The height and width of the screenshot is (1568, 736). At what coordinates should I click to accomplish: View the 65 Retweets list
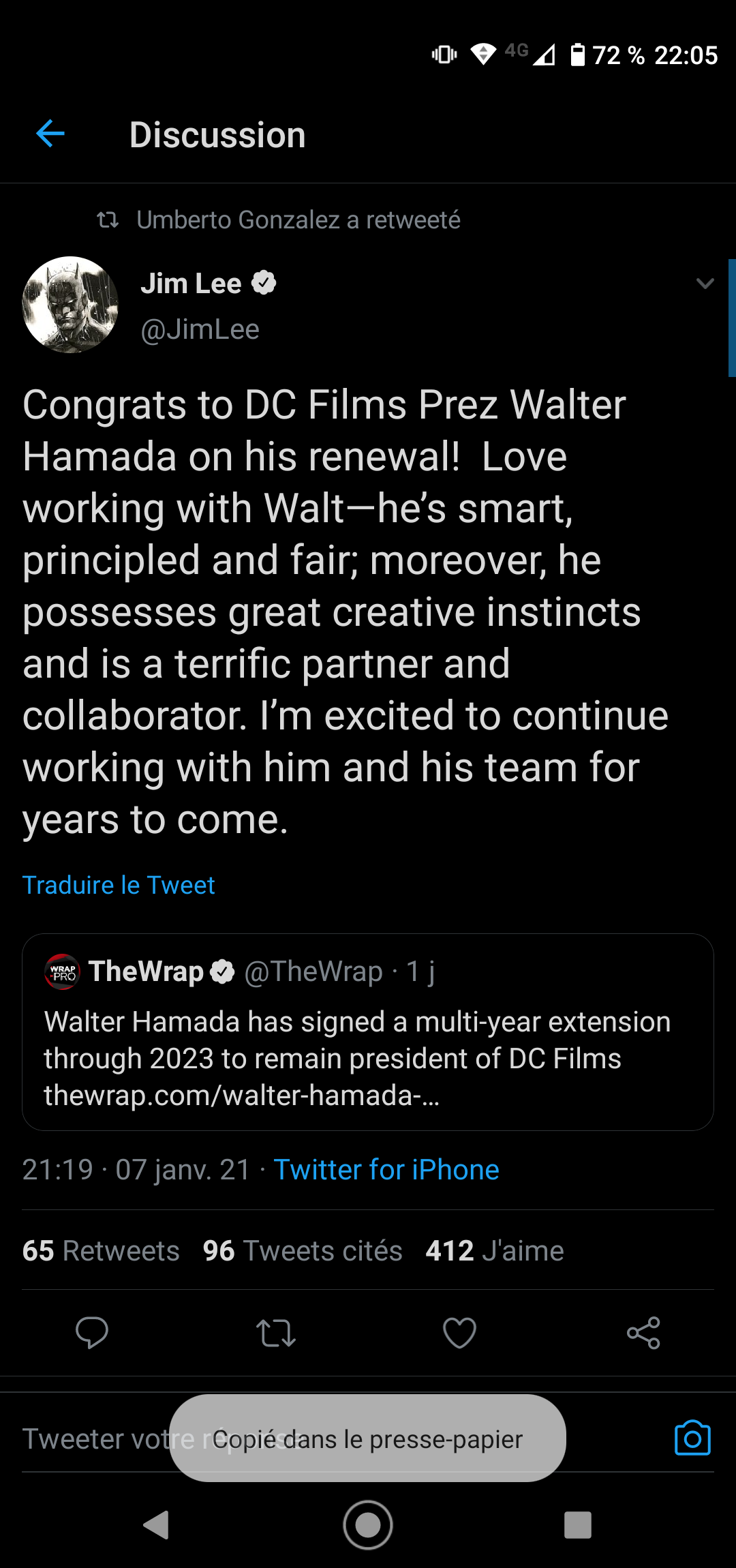(x=101, y=1251)
